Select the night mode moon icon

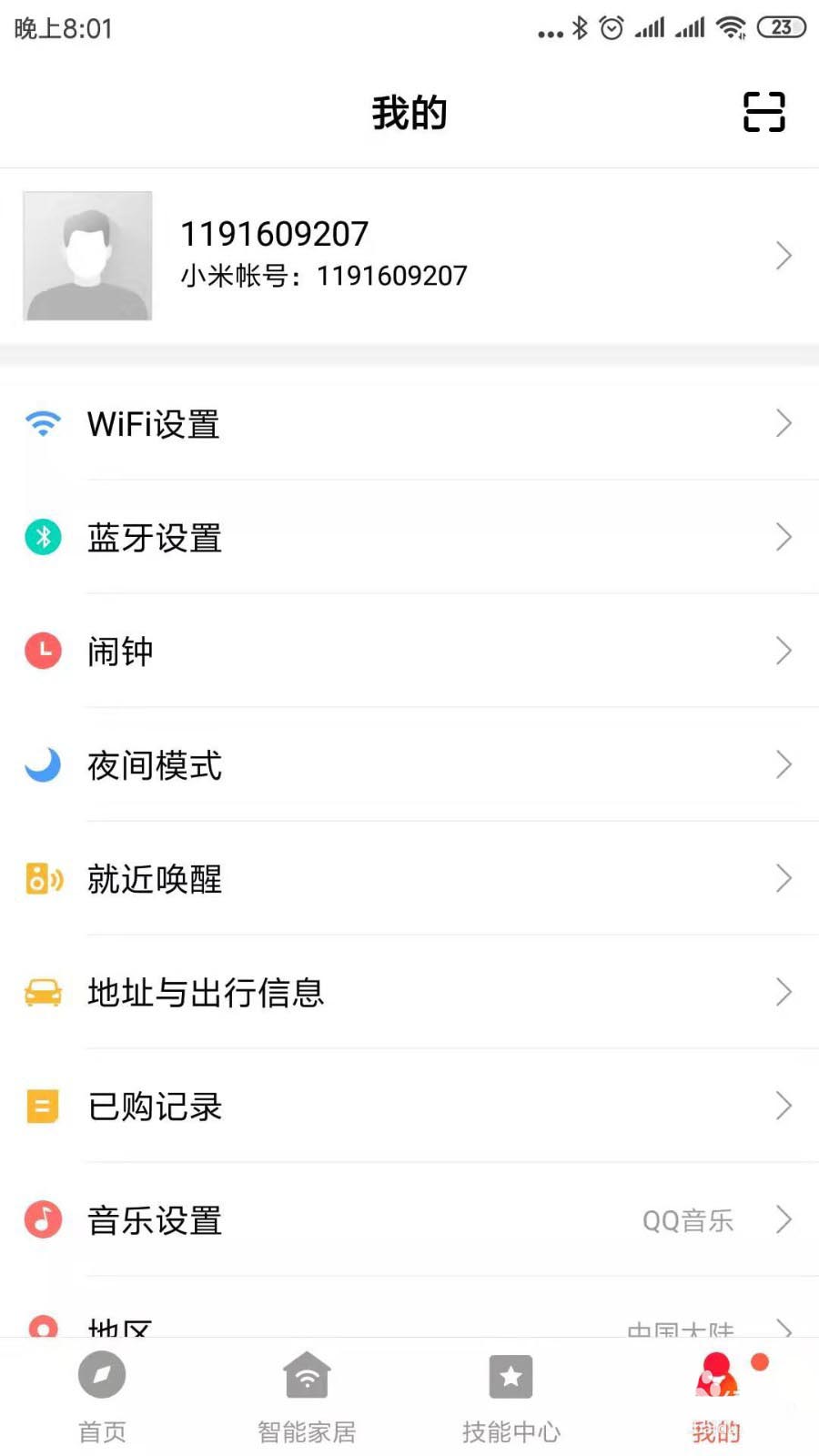point(42,765)
